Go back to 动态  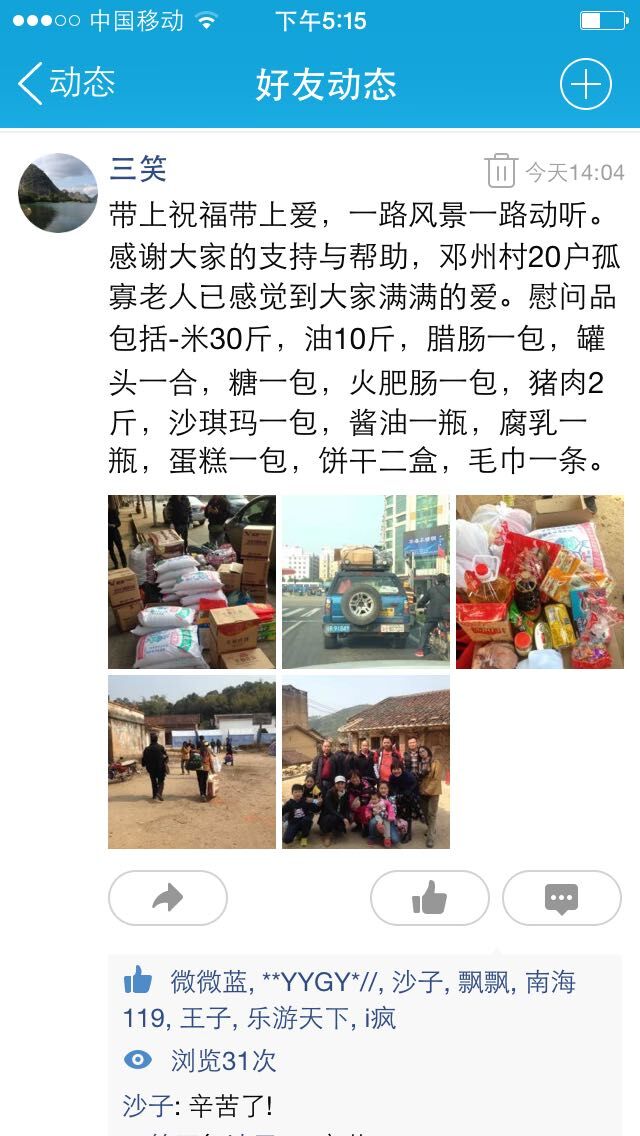(x=66, y=83)
